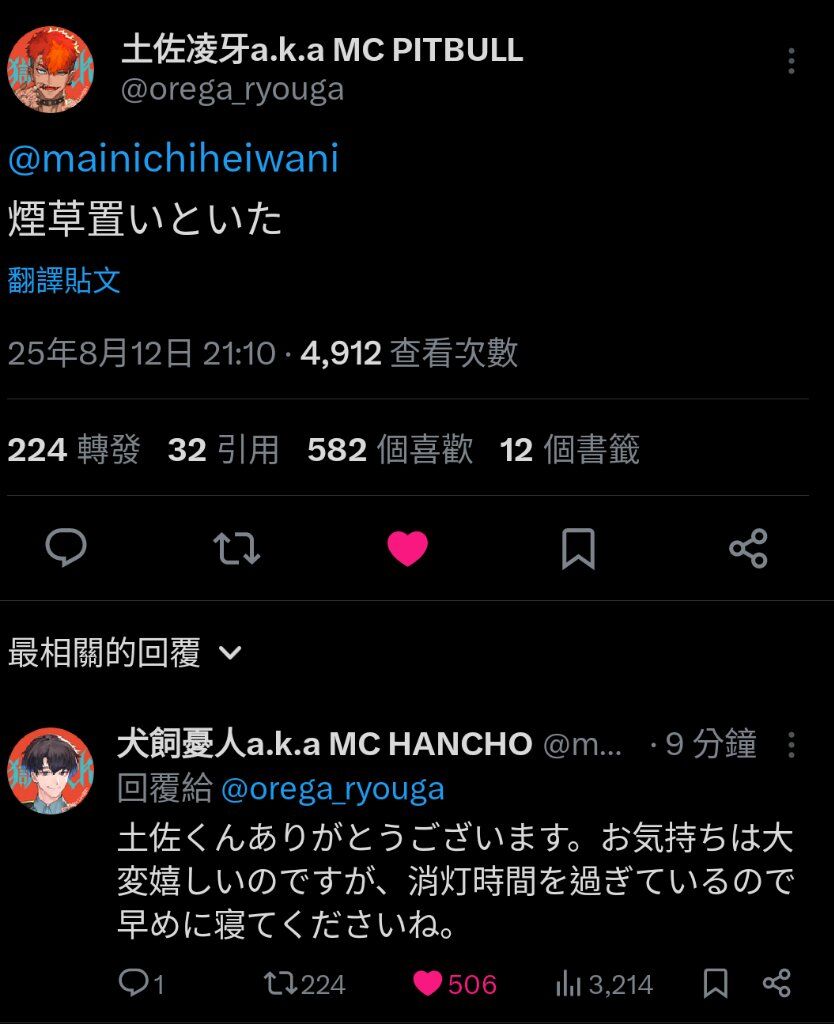The image size is (834, 1024).
Task: Open overflow menu on 土佐凌牙's post
Action: [791, 61]
